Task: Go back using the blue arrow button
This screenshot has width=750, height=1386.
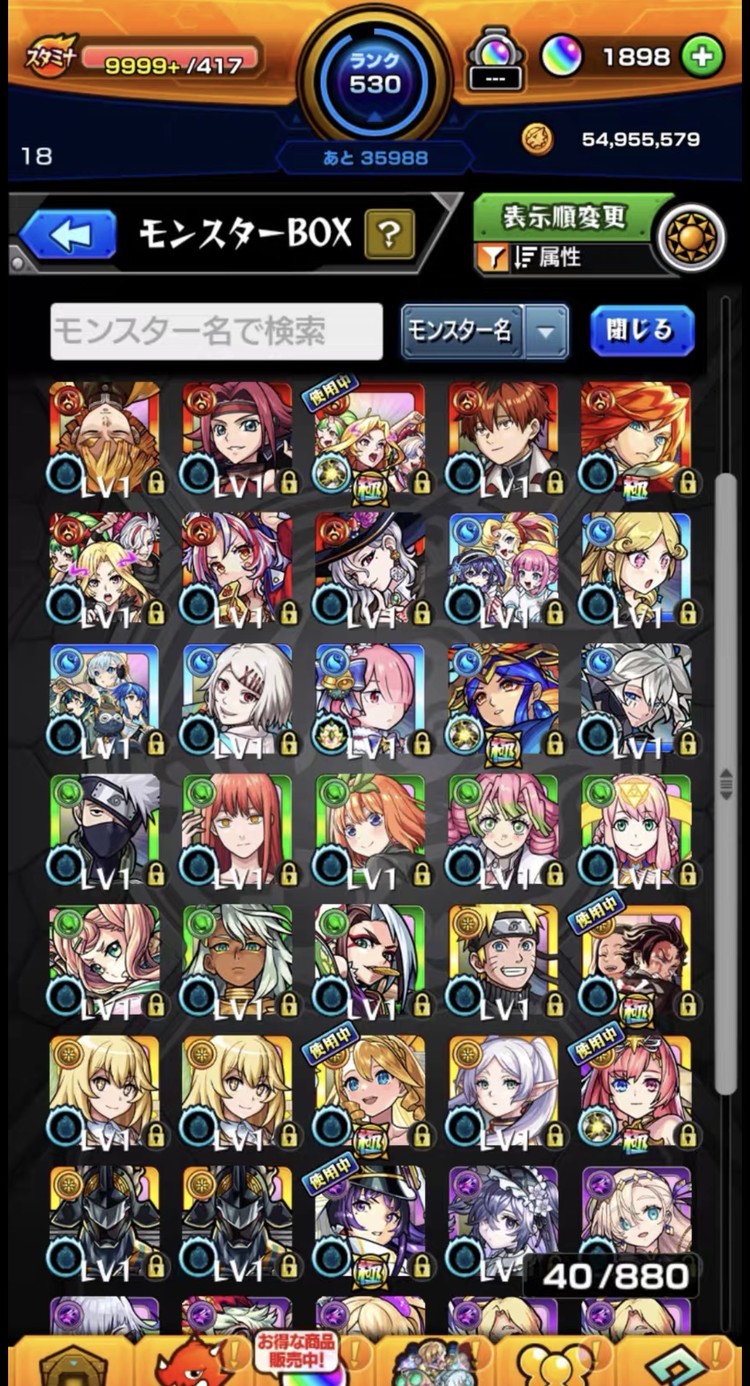Action: (x=68, y=236)
